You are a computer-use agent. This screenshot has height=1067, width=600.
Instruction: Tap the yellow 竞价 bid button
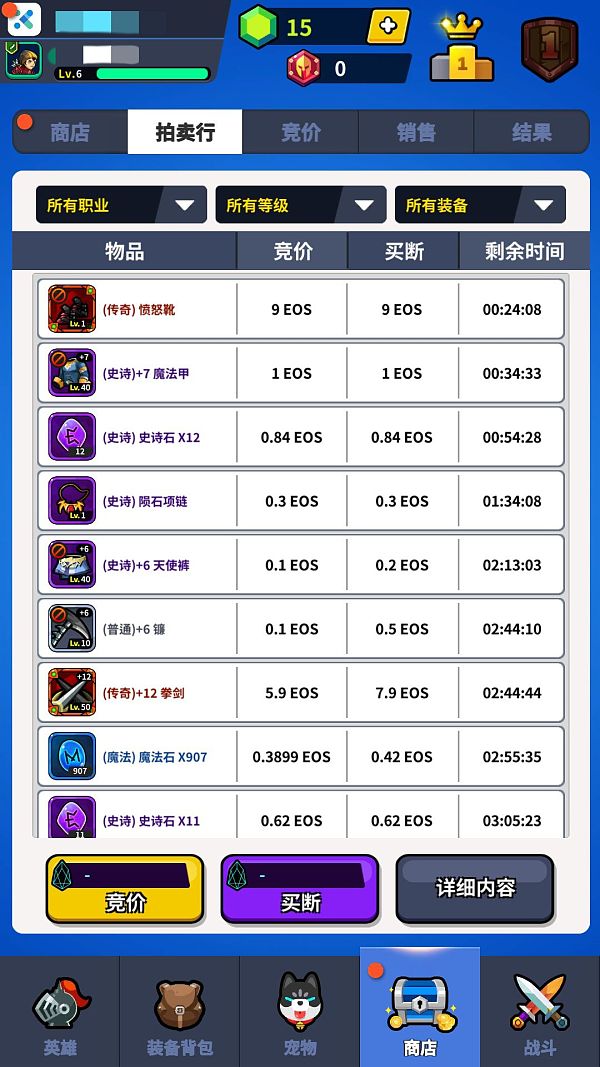125,889
